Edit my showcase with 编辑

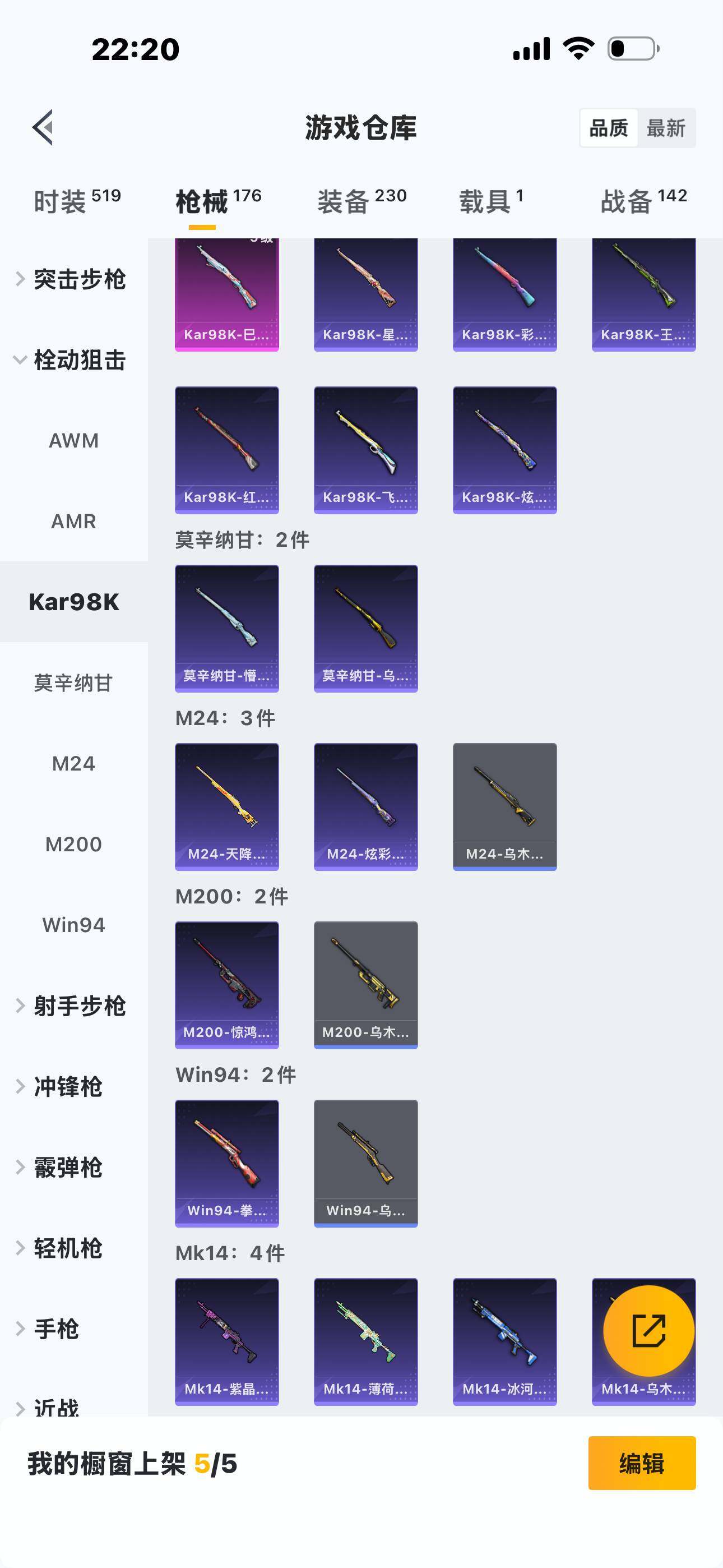641,1463
